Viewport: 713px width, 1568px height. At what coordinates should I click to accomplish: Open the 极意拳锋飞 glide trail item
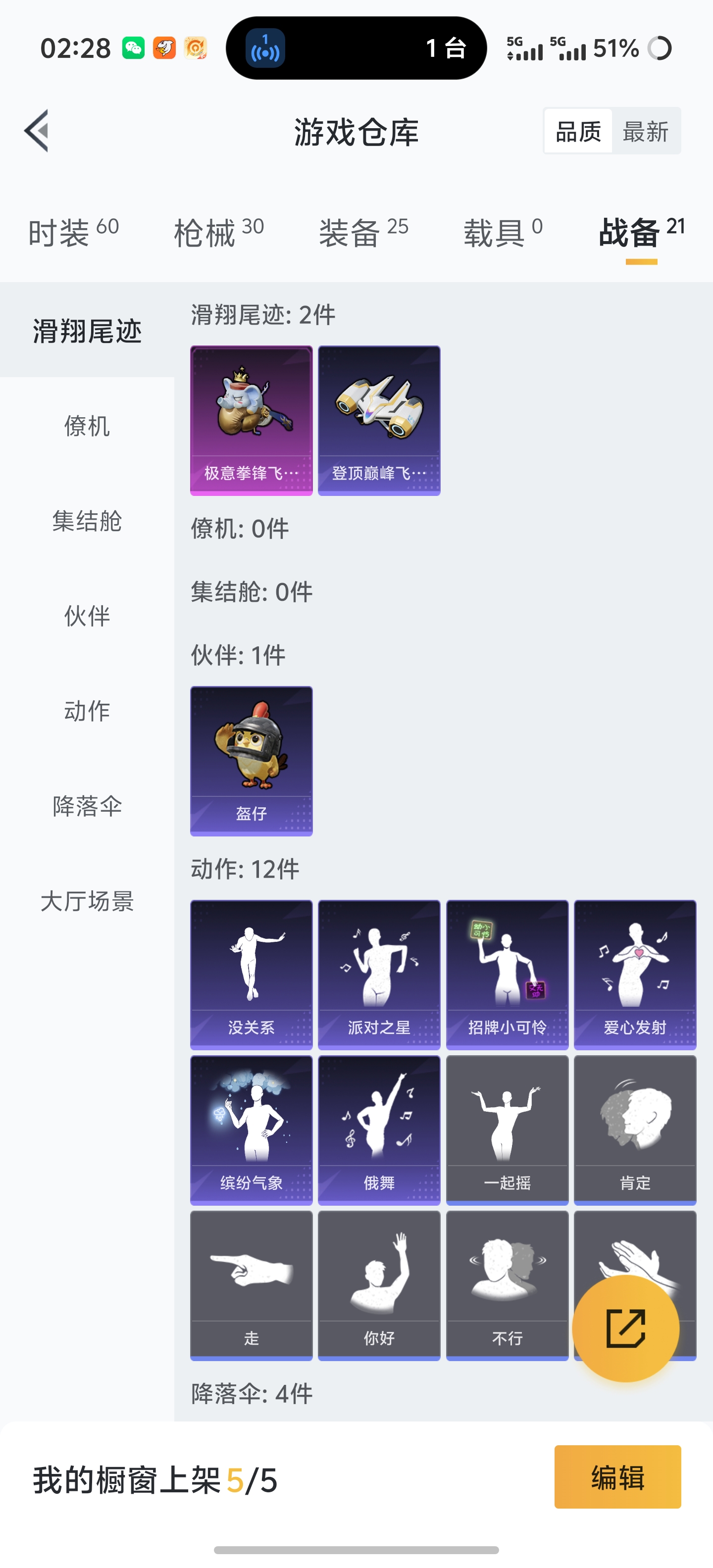tap(252, 420)
